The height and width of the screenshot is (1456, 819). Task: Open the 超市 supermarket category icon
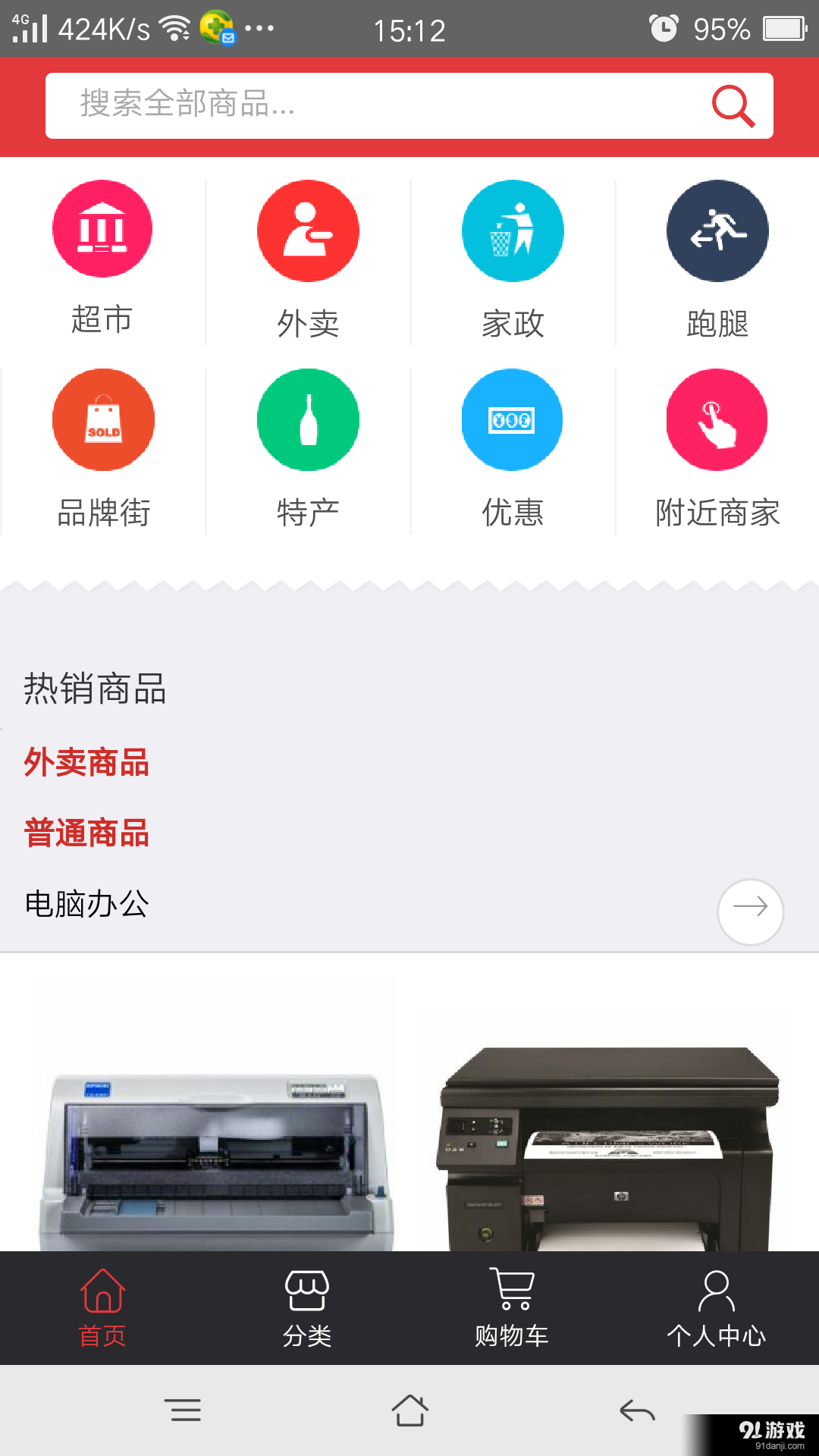(103, 229)
